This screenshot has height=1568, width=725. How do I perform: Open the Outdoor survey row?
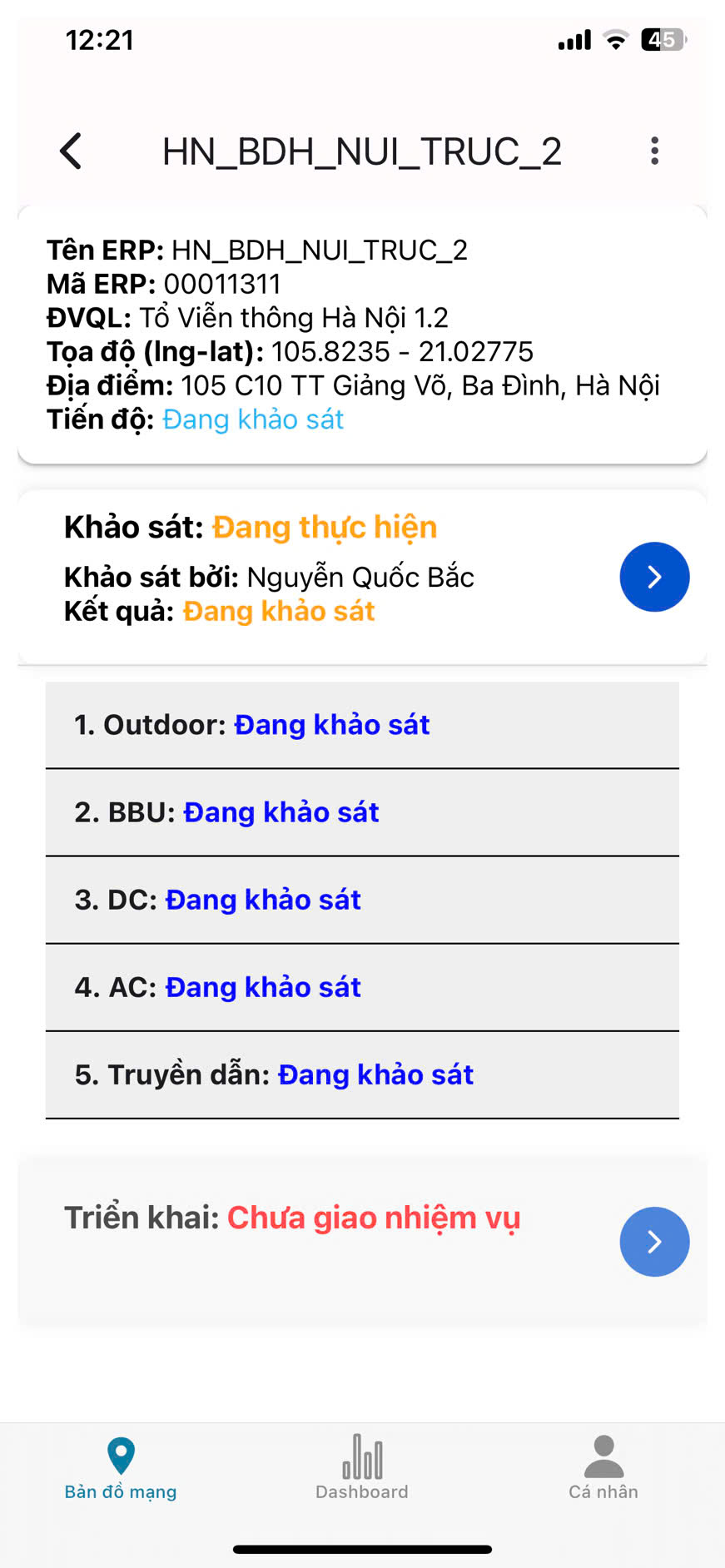[362, 725]
